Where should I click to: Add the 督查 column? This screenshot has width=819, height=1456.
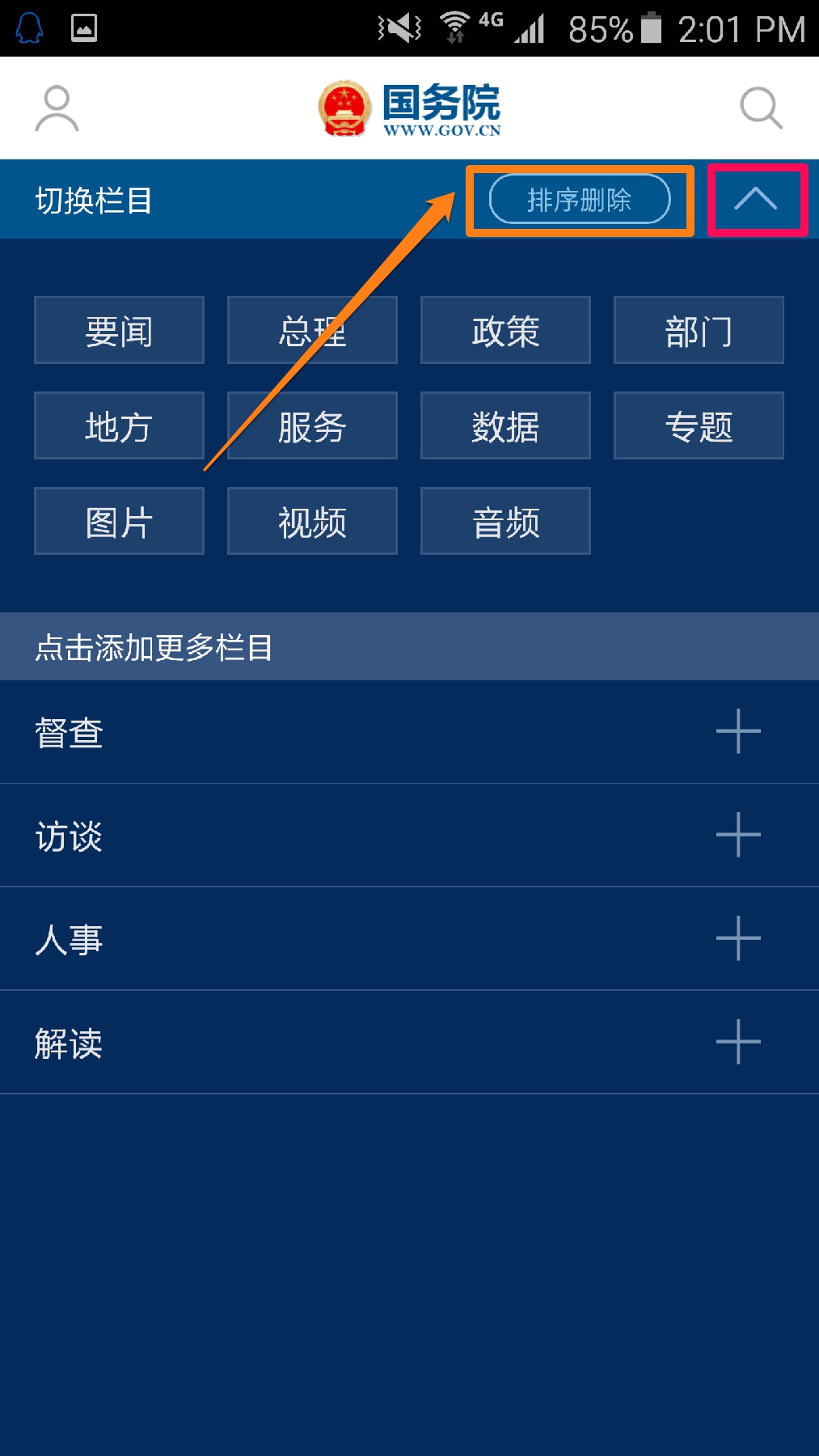click(738, 731)
